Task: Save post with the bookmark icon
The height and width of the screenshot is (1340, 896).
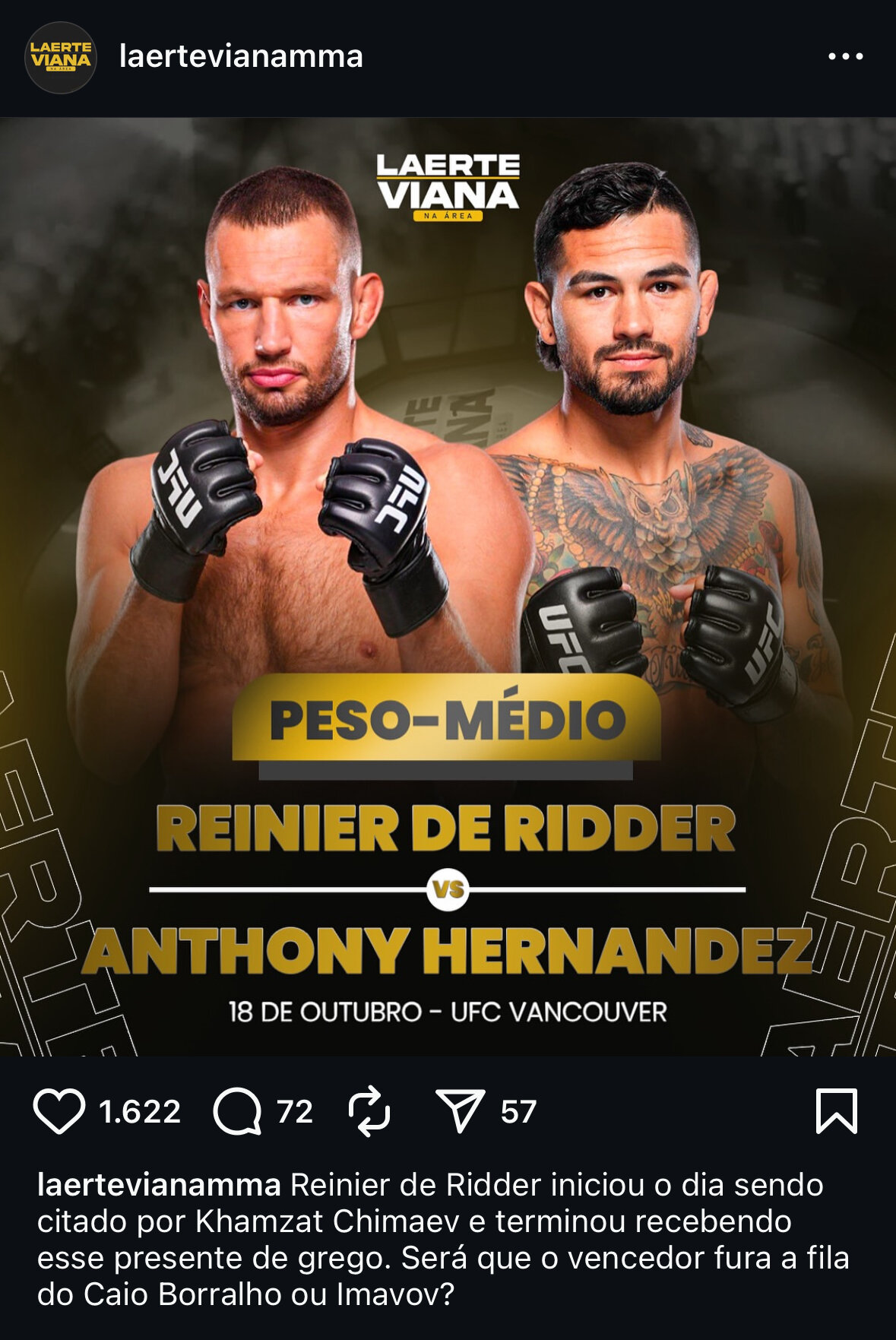Action: pos(836,1111)
